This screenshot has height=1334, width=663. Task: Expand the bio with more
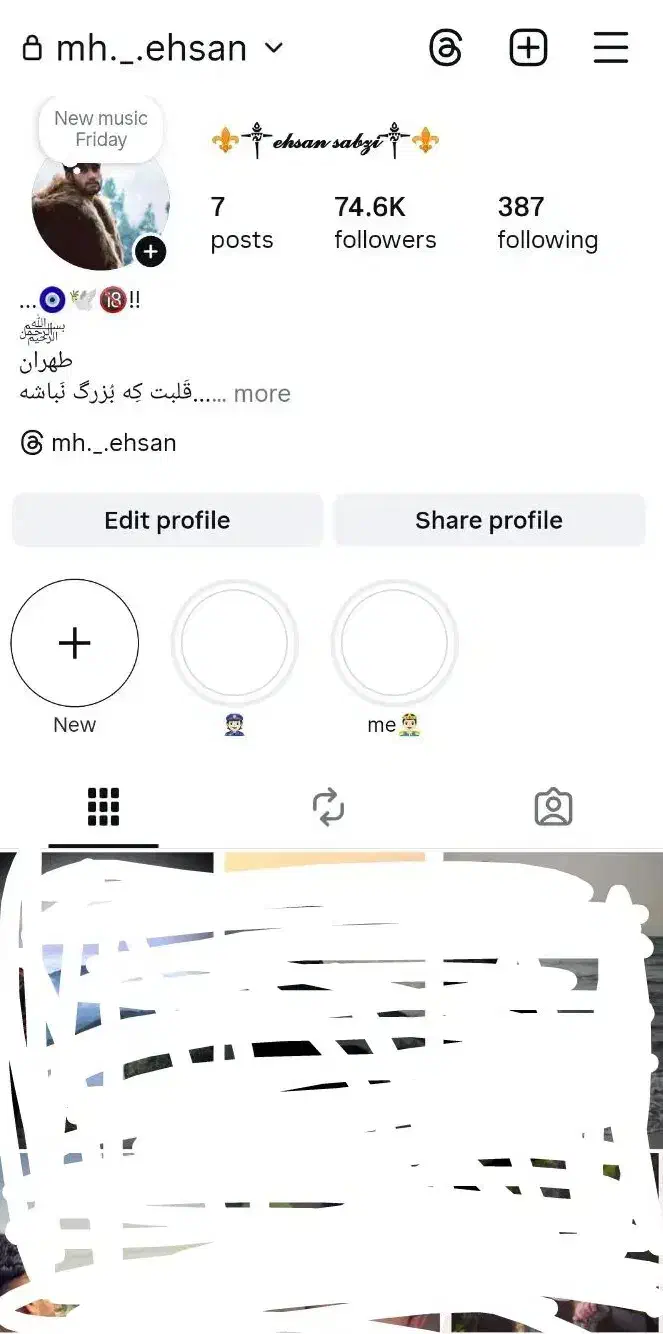point(262,394)
